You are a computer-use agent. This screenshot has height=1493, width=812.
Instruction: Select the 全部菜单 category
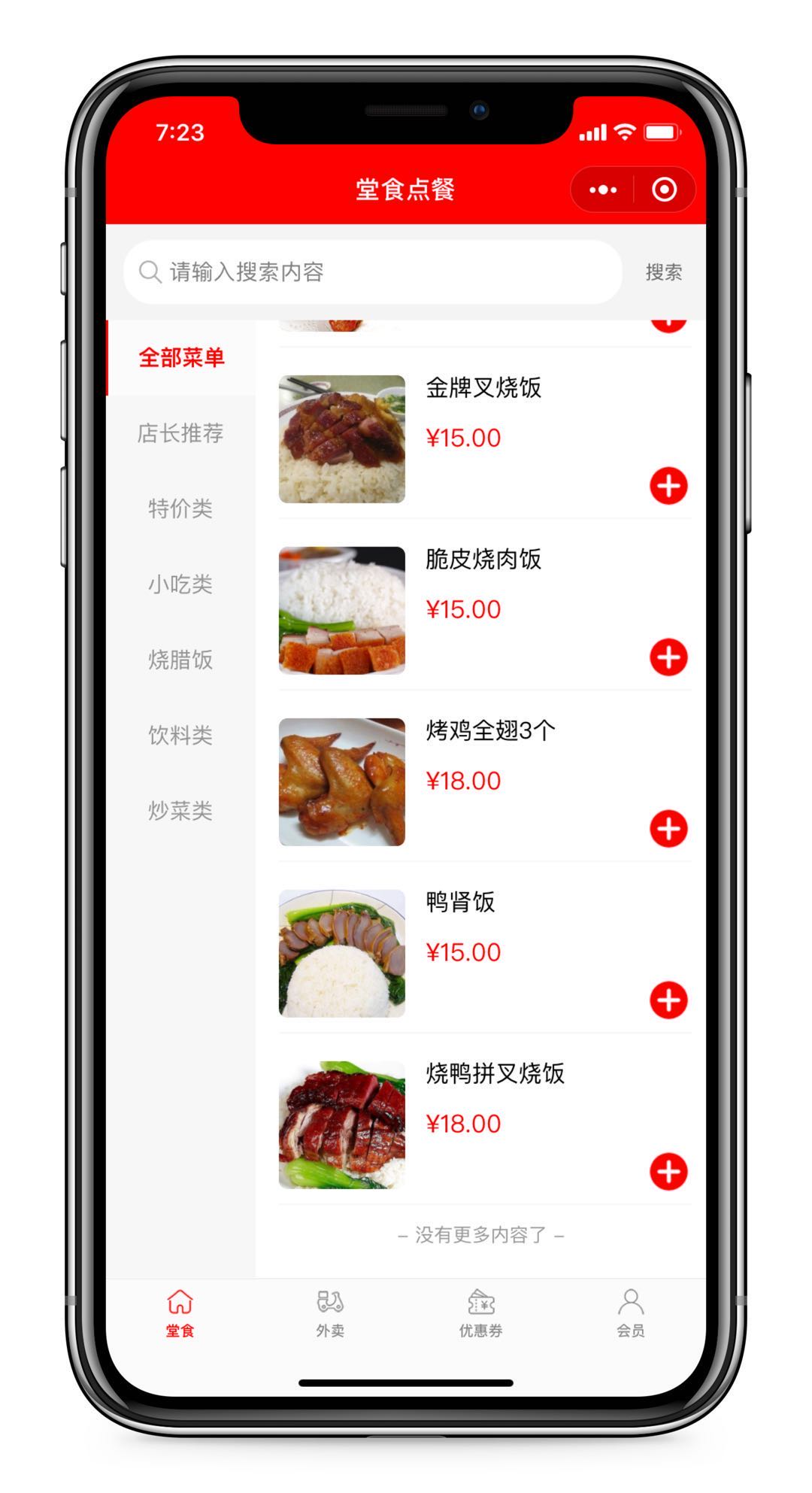coord(181,358)
